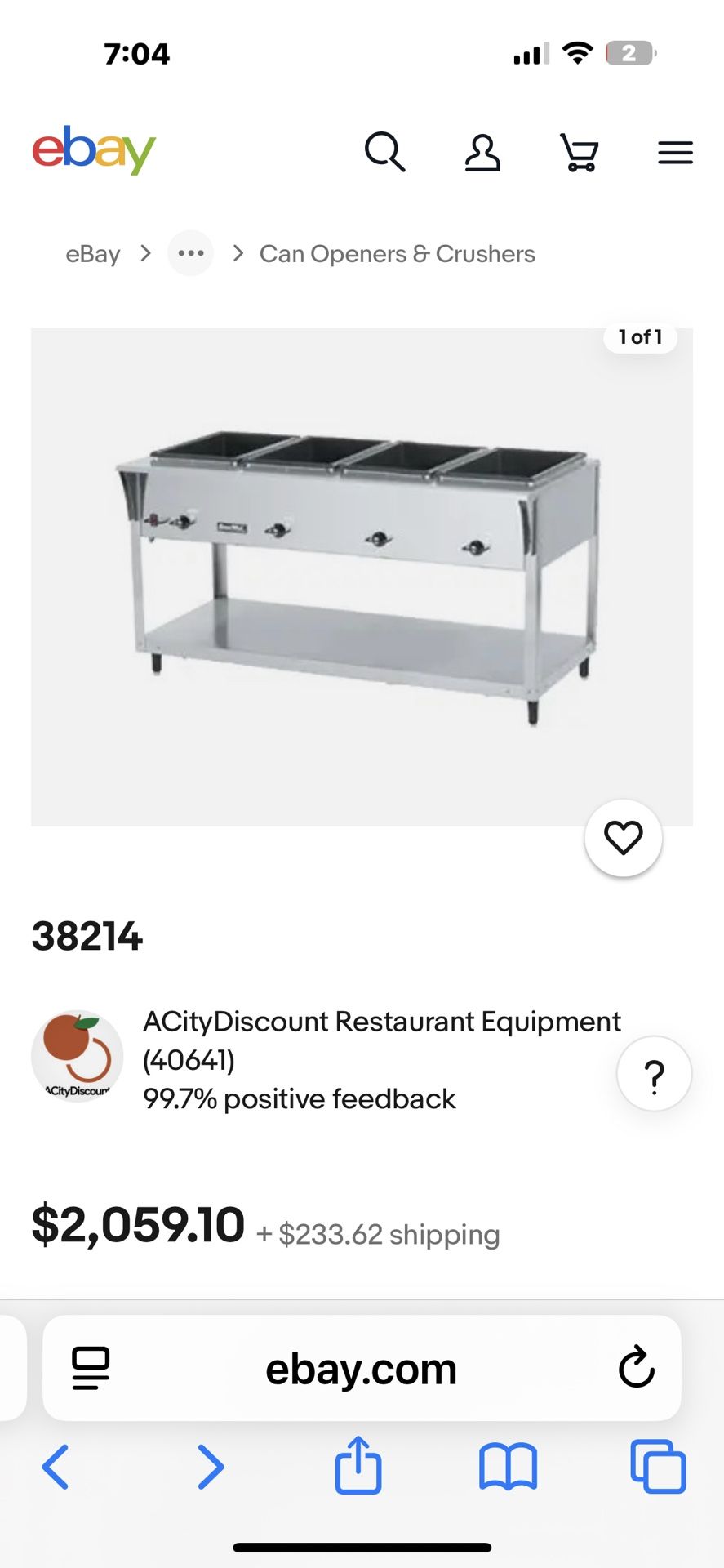The height and width of the screenshot is (1568, 724).
Task: View the shopping cart
Action: pyautogui.click(x=580, y=153)
